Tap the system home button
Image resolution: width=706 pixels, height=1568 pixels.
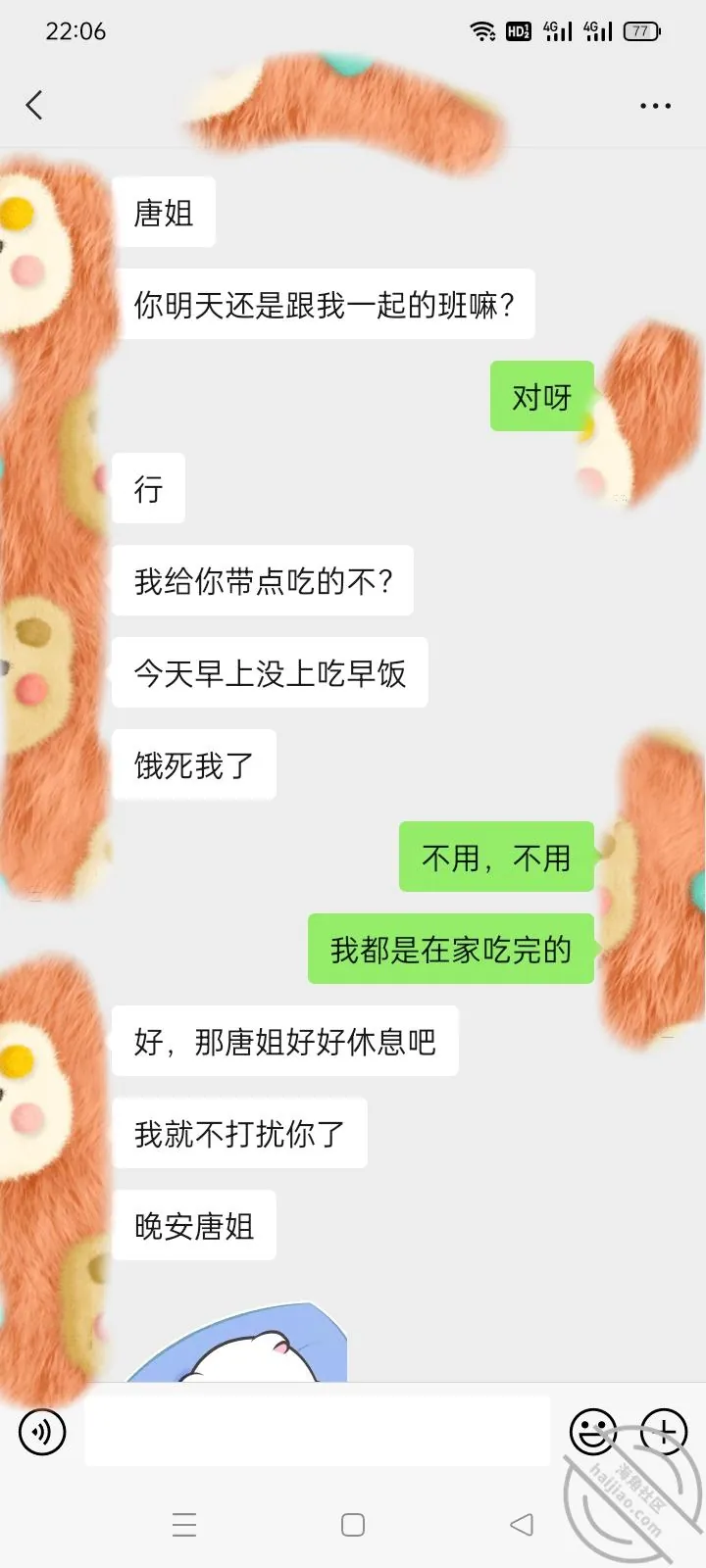[353, 1525]
